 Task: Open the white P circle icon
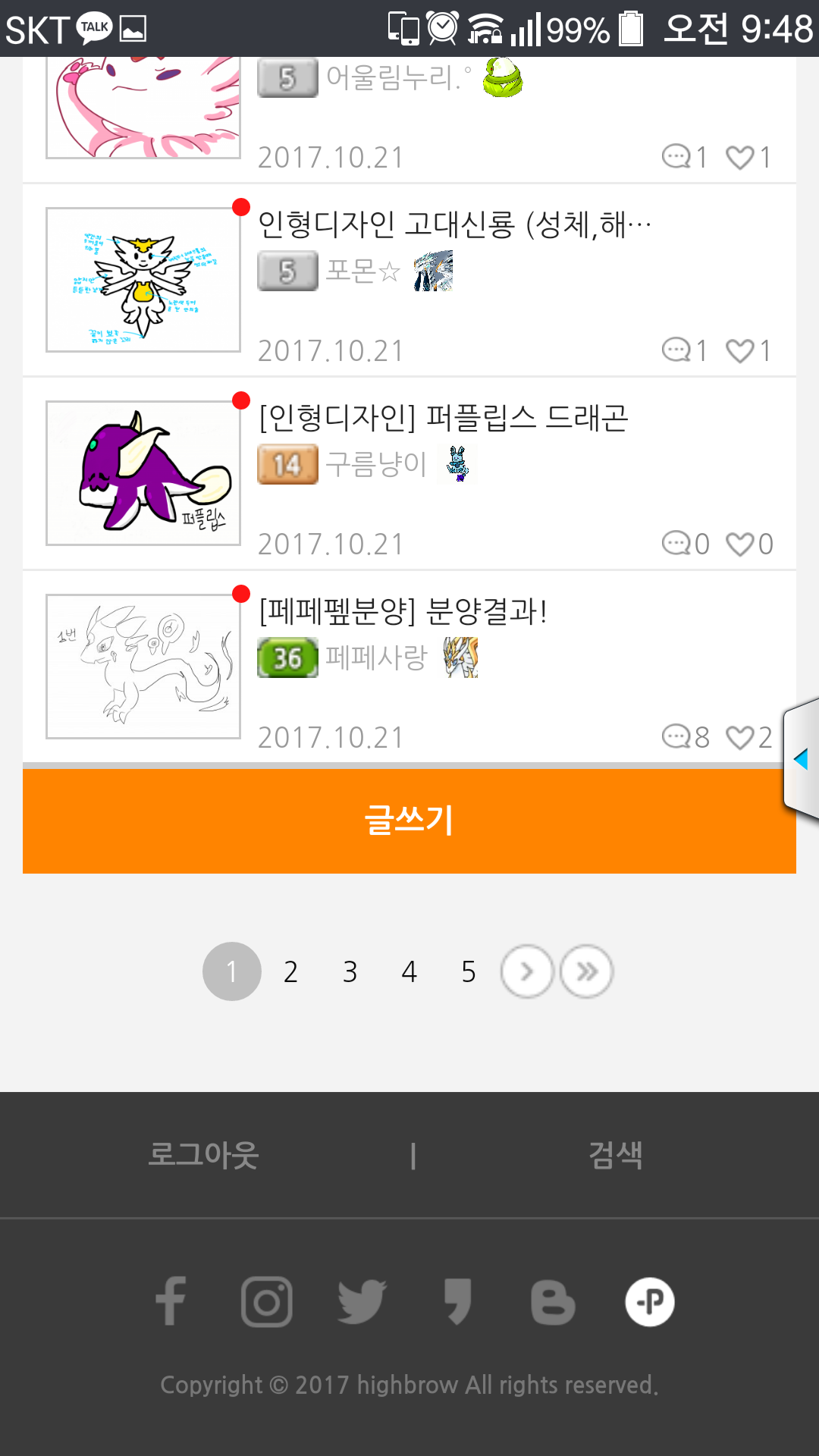(x=649, y=1301)
